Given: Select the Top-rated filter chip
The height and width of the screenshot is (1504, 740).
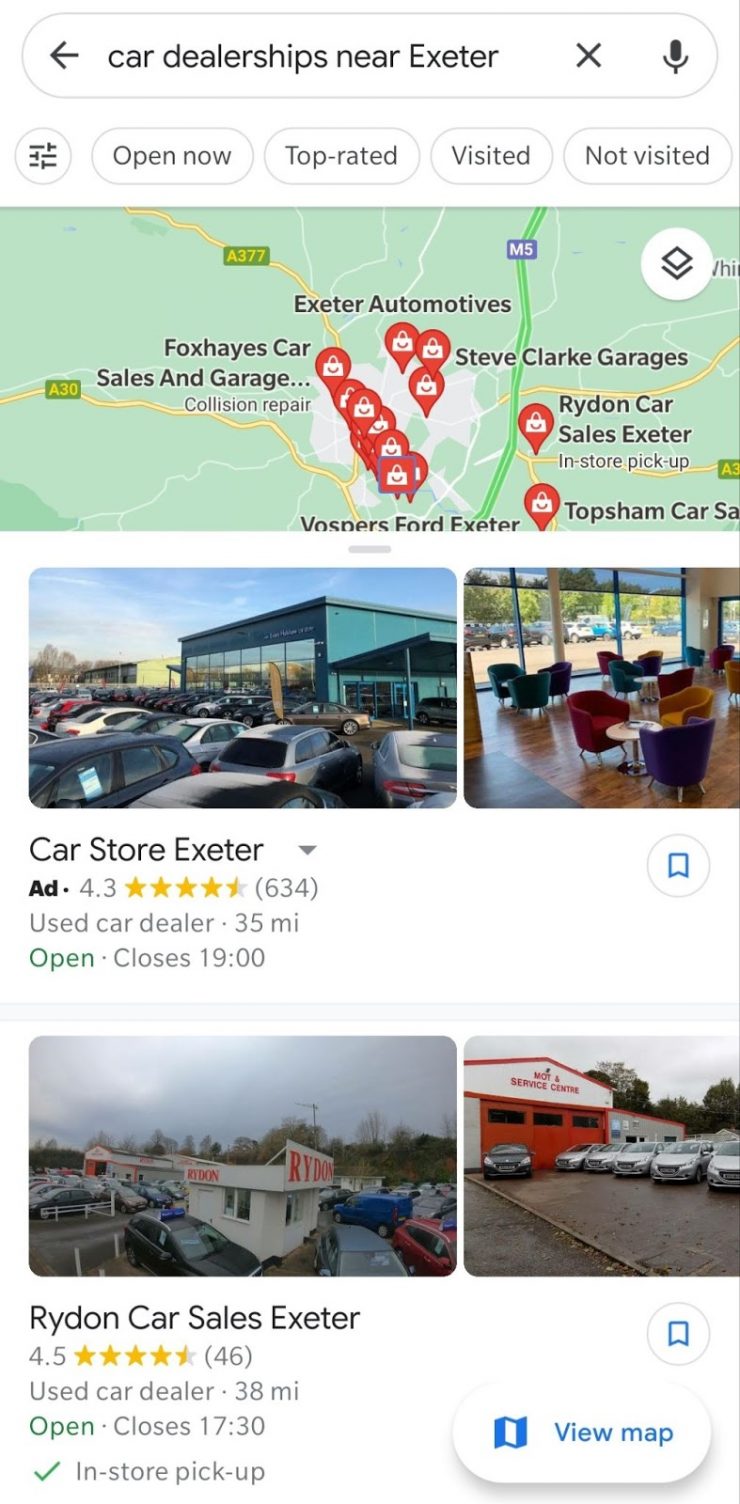Looking at the screenshot, I should pos(341,156).
